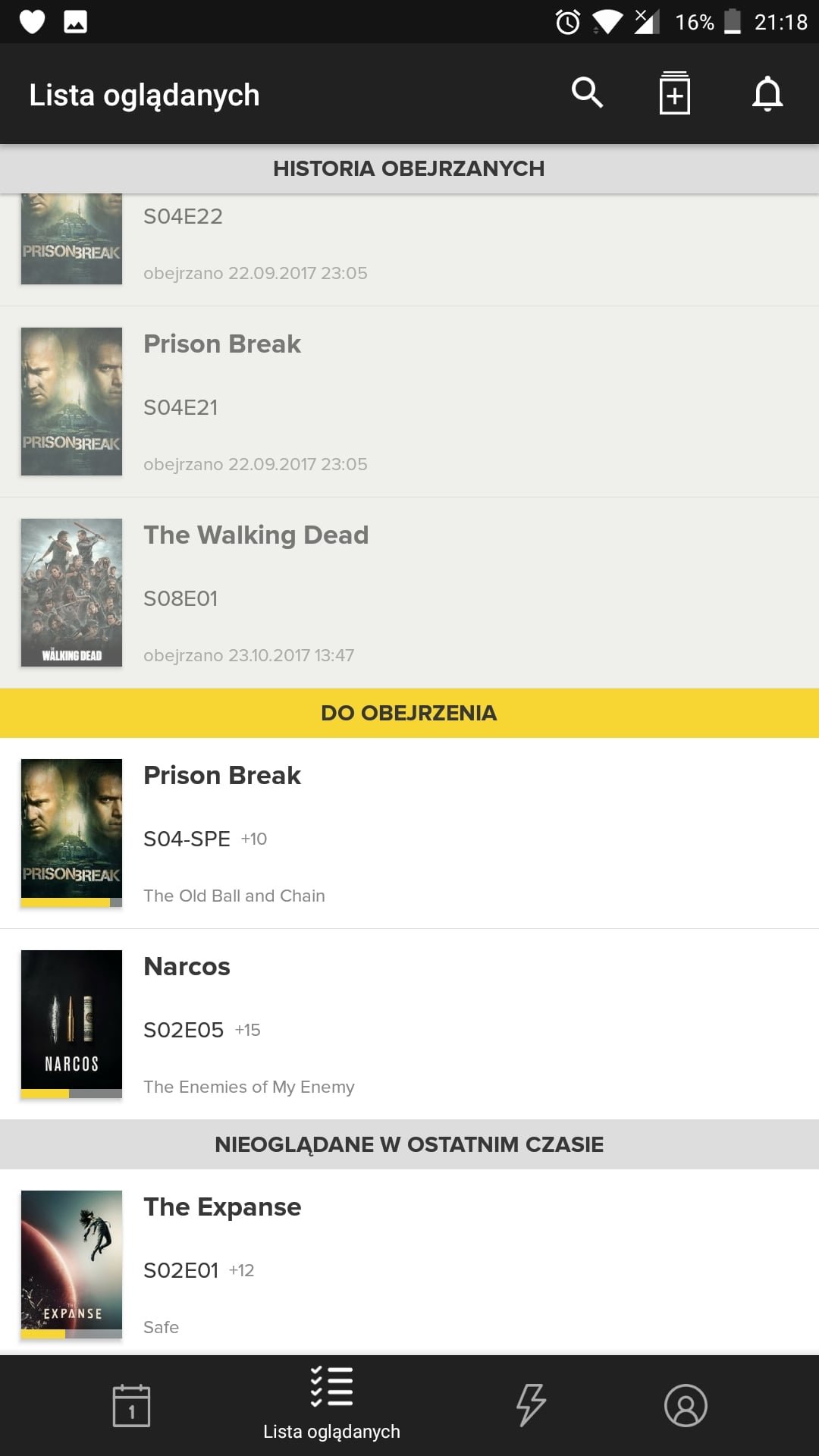Select the Lista oglądanych tab
The height and width of the screenshot is (1456, 819).
[331, 1405]
